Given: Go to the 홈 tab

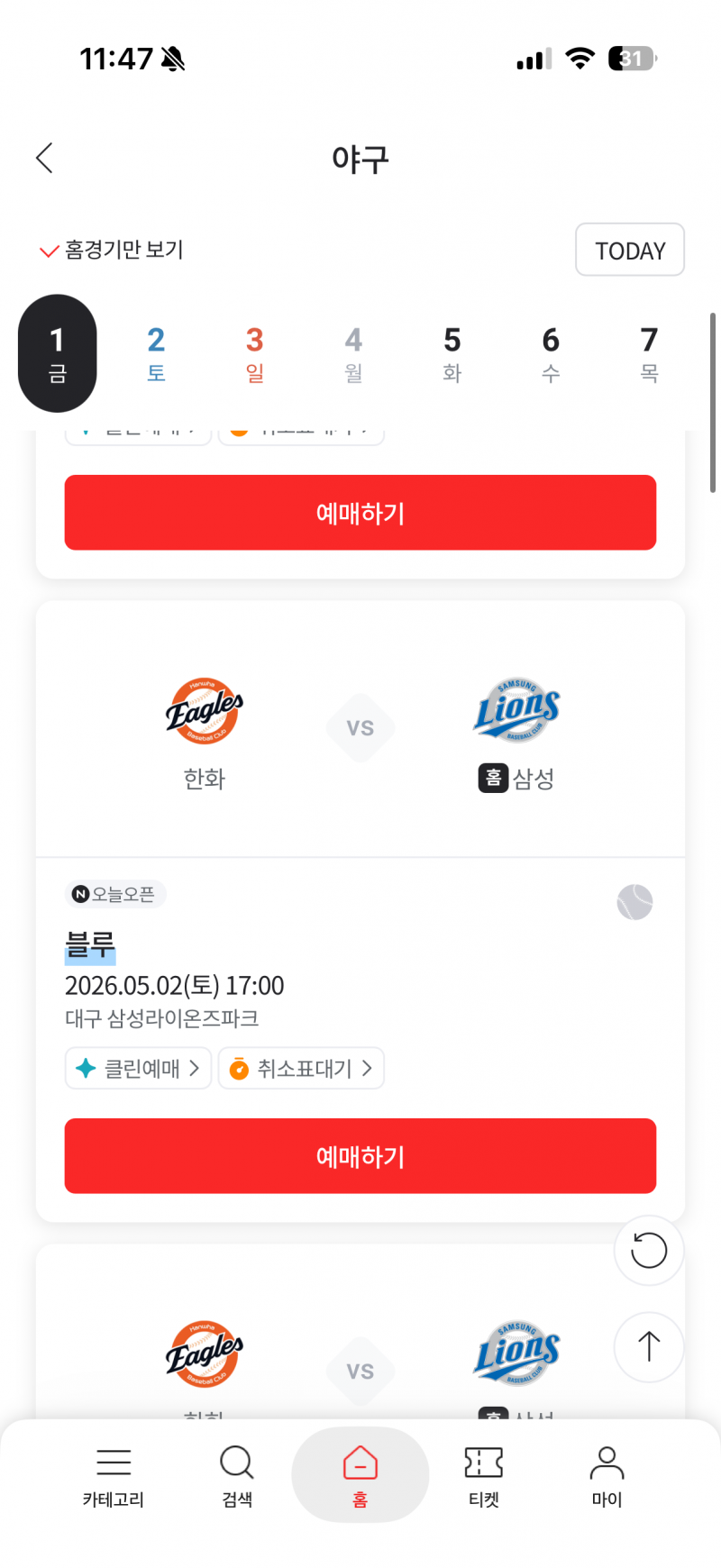Looking at the screenshot, I should coord(360,1475).
